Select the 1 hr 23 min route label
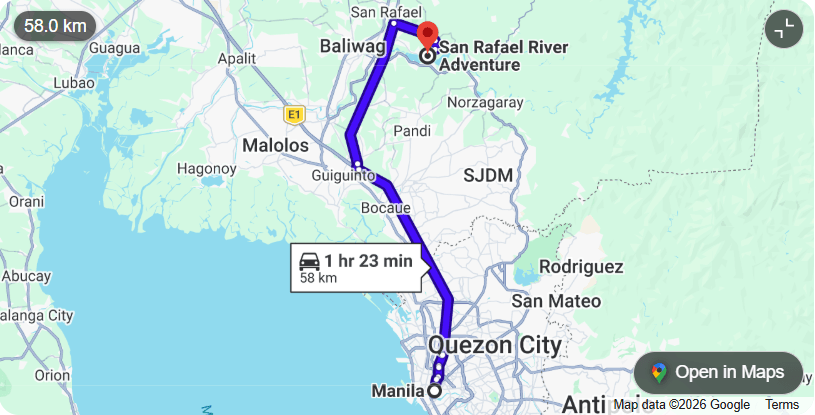This screenshot has width=815, height=415. coord(356,267)
